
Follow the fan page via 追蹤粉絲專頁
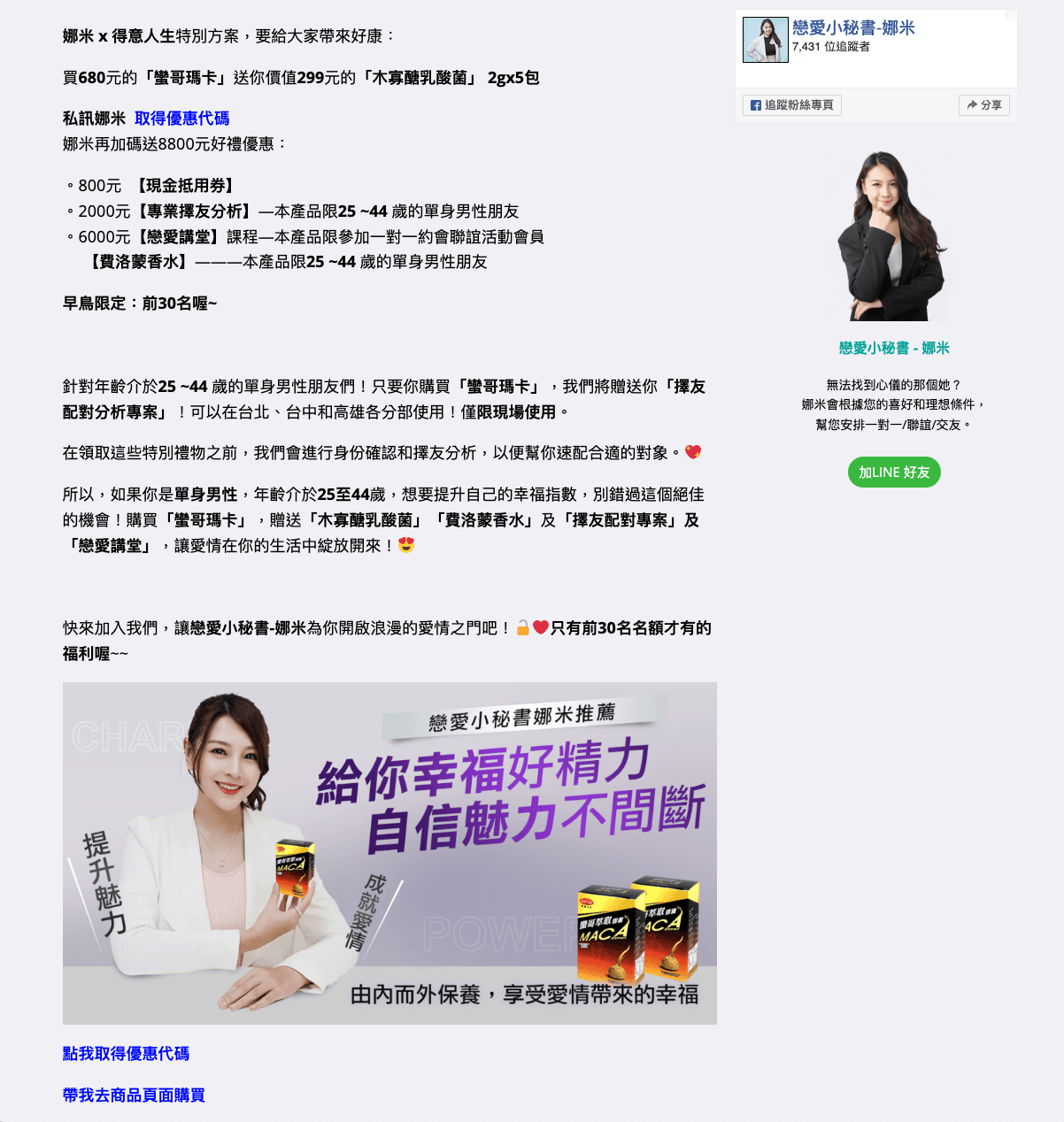[x=791, y=105]
